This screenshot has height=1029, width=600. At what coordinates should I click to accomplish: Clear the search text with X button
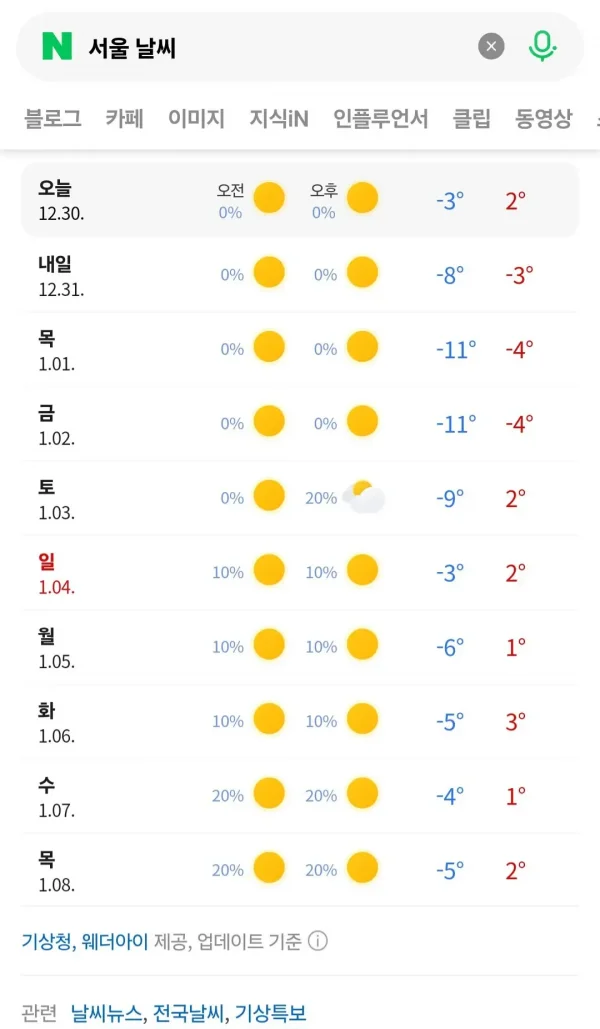click(491, 46)
